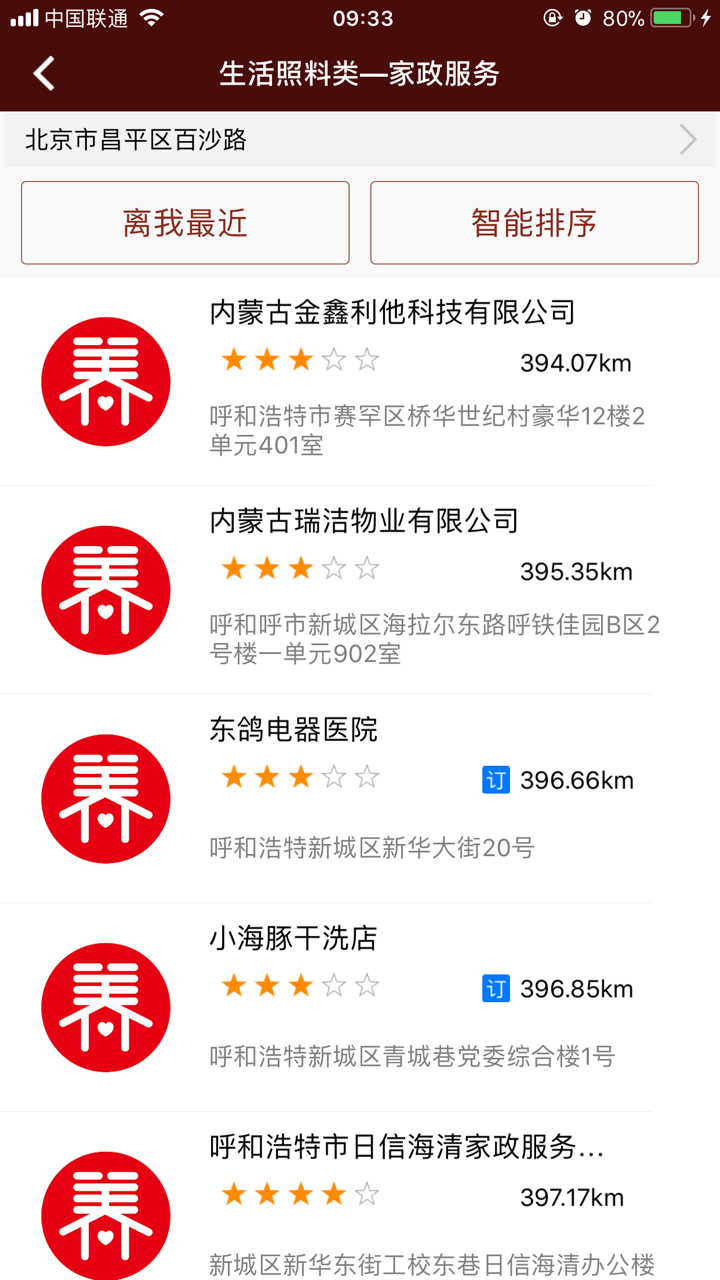This screenshot has height=1280, width=720.
Task: Tap the blue 订 icon next to 东鸽电器医院
Action: click(495, 779)
